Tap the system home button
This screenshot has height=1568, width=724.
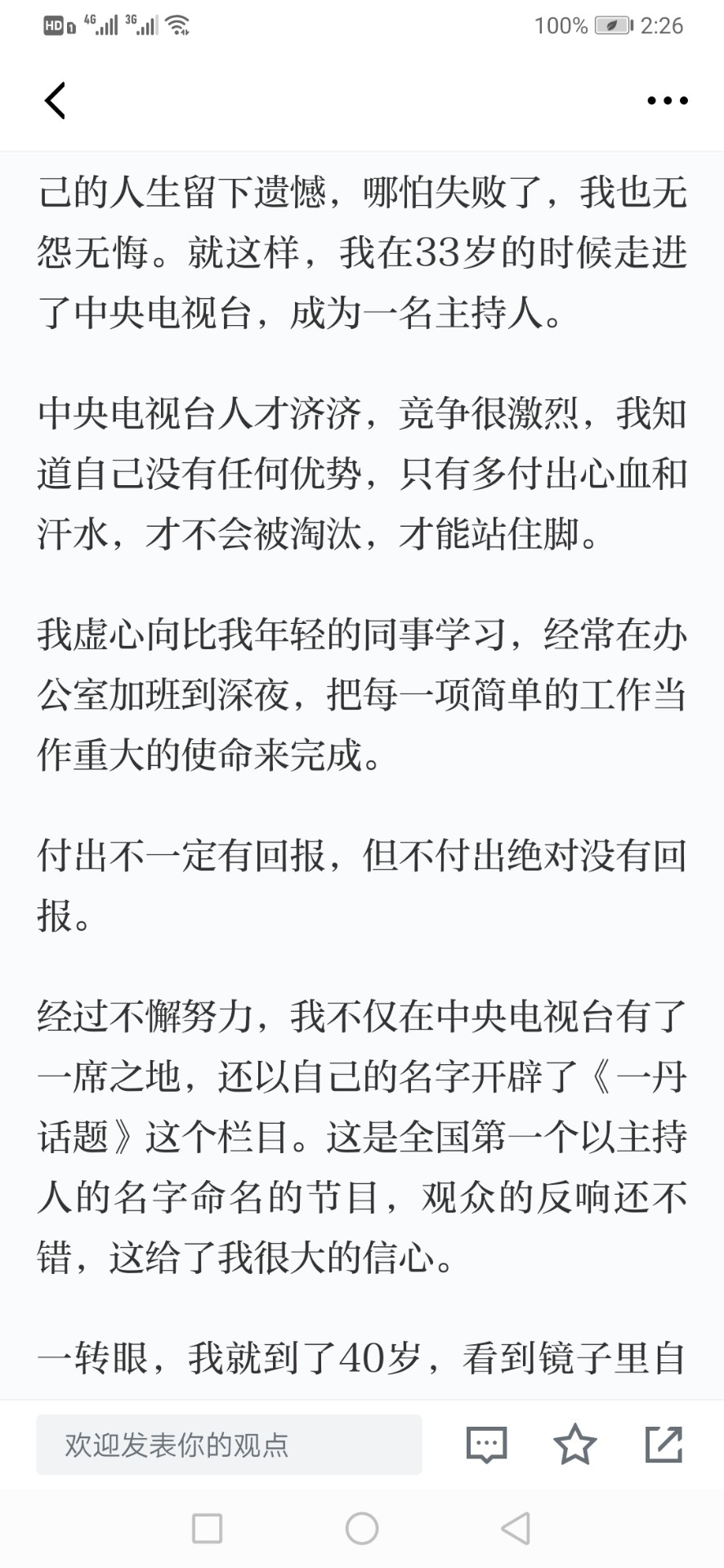coord(362,1528)
